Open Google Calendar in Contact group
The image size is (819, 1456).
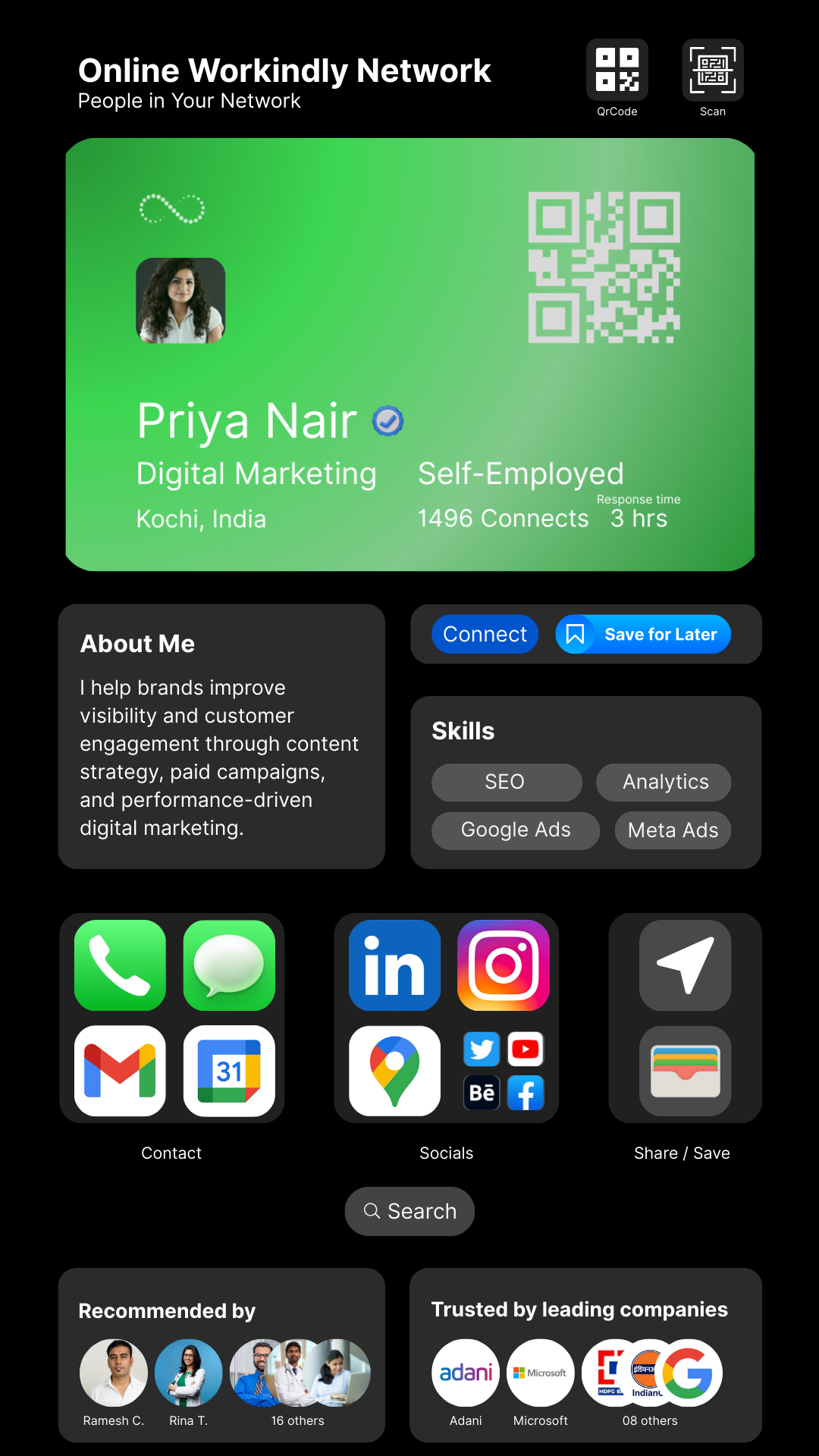(229, 1072)
